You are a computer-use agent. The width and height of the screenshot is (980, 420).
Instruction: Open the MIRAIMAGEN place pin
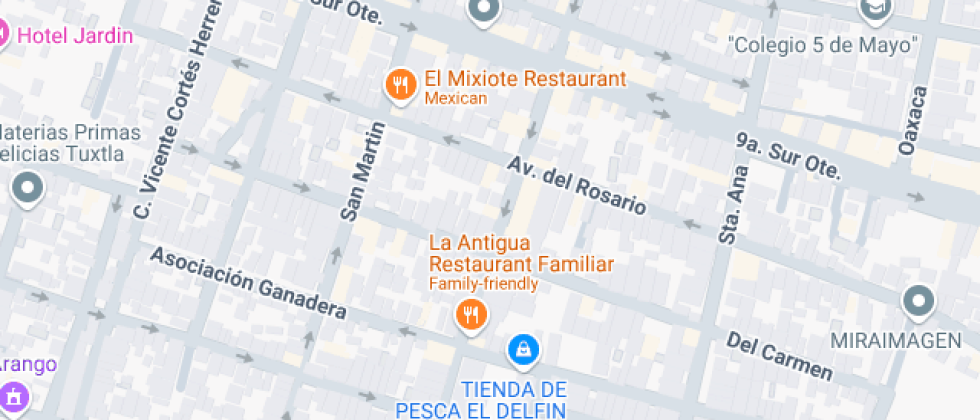coord(918,300)
